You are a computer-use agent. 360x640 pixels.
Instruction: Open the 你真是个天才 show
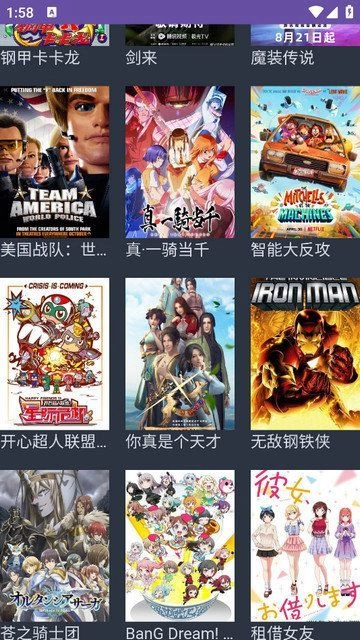tap(180, 354)
